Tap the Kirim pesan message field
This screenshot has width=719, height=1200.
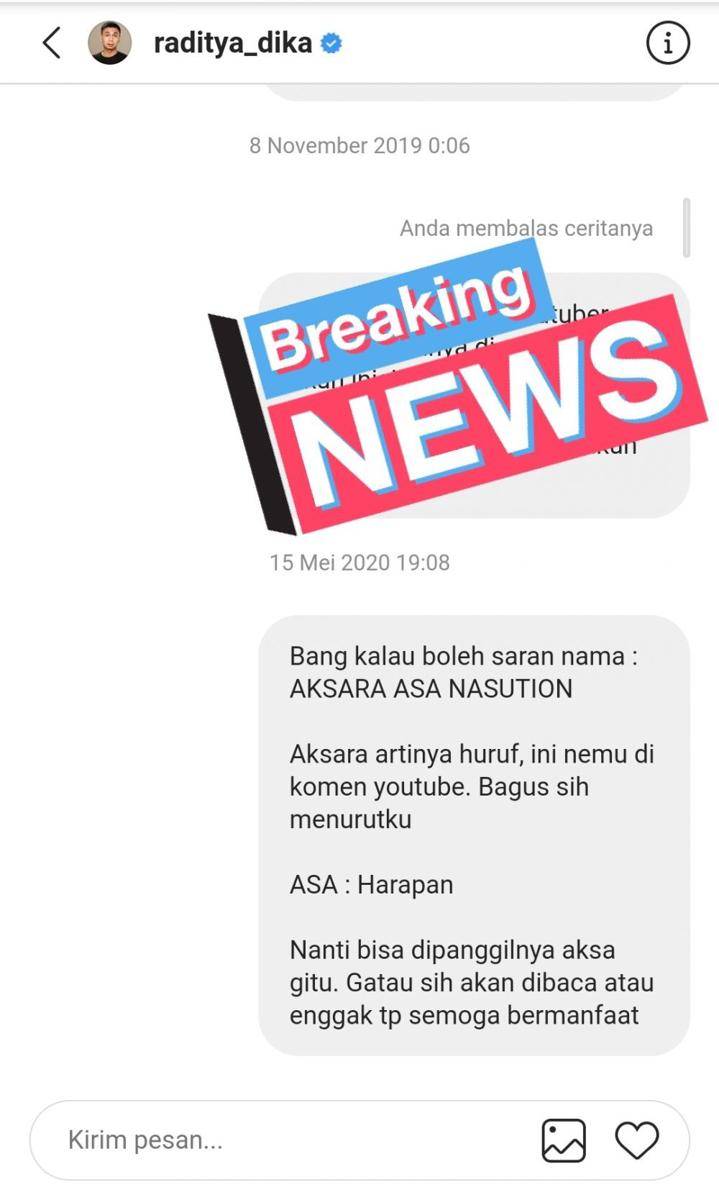[280, 1140]
